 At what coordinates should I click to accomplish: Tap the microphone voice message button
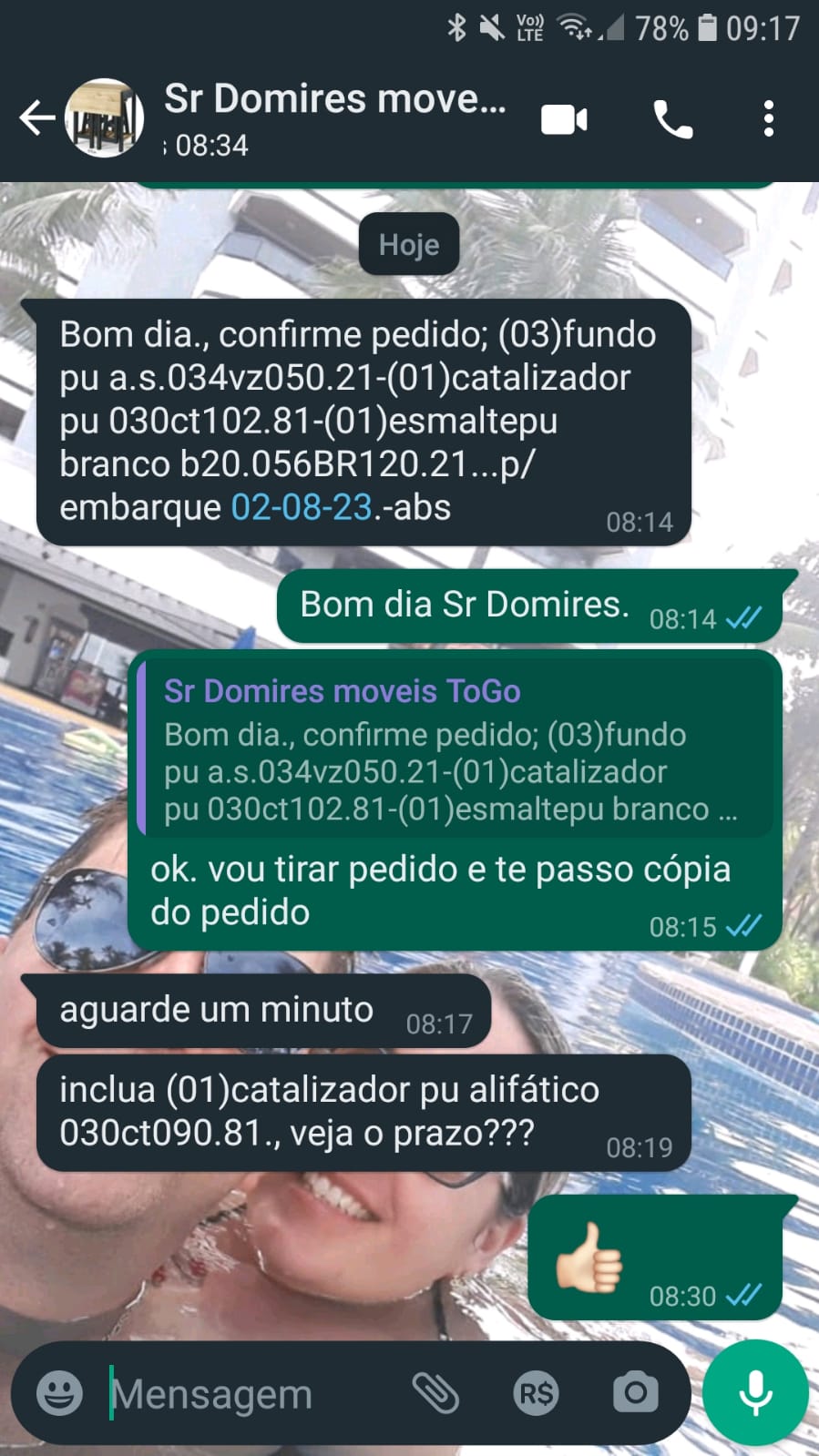click(755, 1393)
